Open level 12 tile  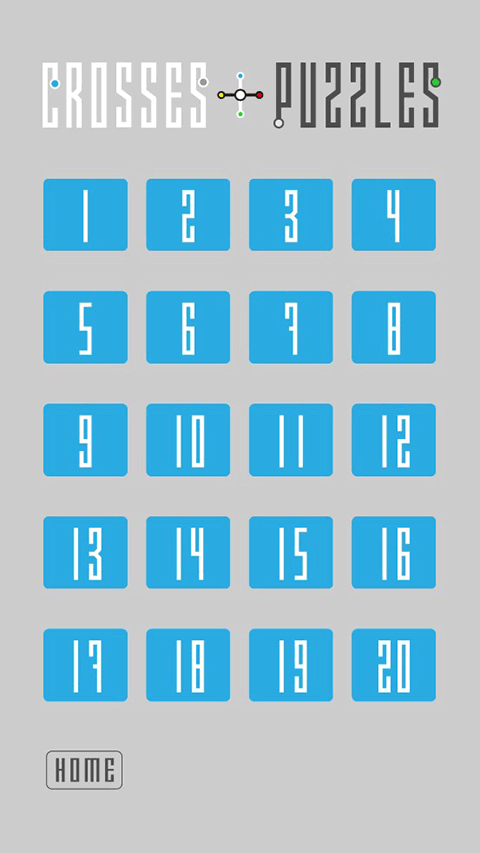[393, 440]
